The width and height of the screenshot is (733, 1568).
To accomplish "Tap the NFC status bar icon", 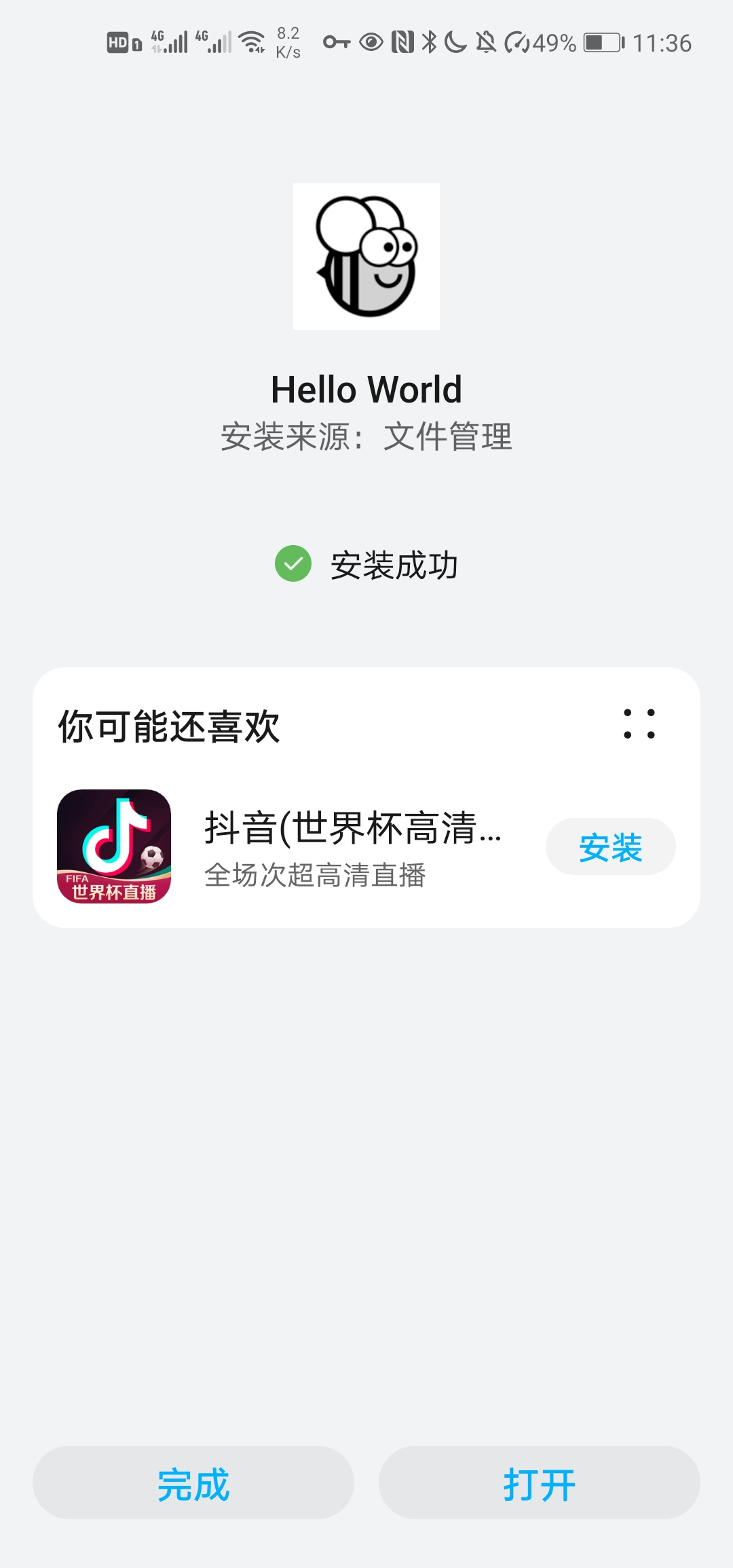I will click(401, 42).
